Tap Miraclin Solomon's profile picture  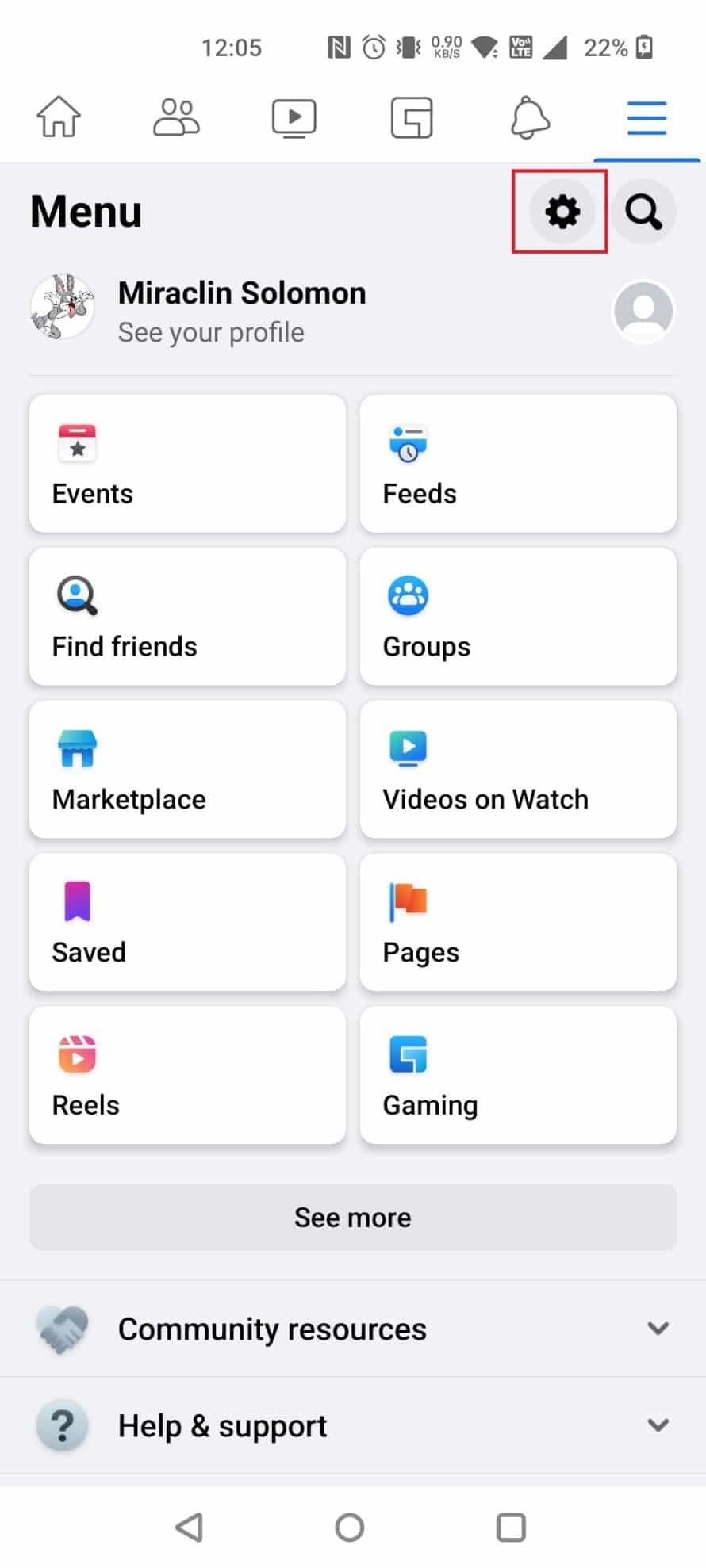point(62,308)
